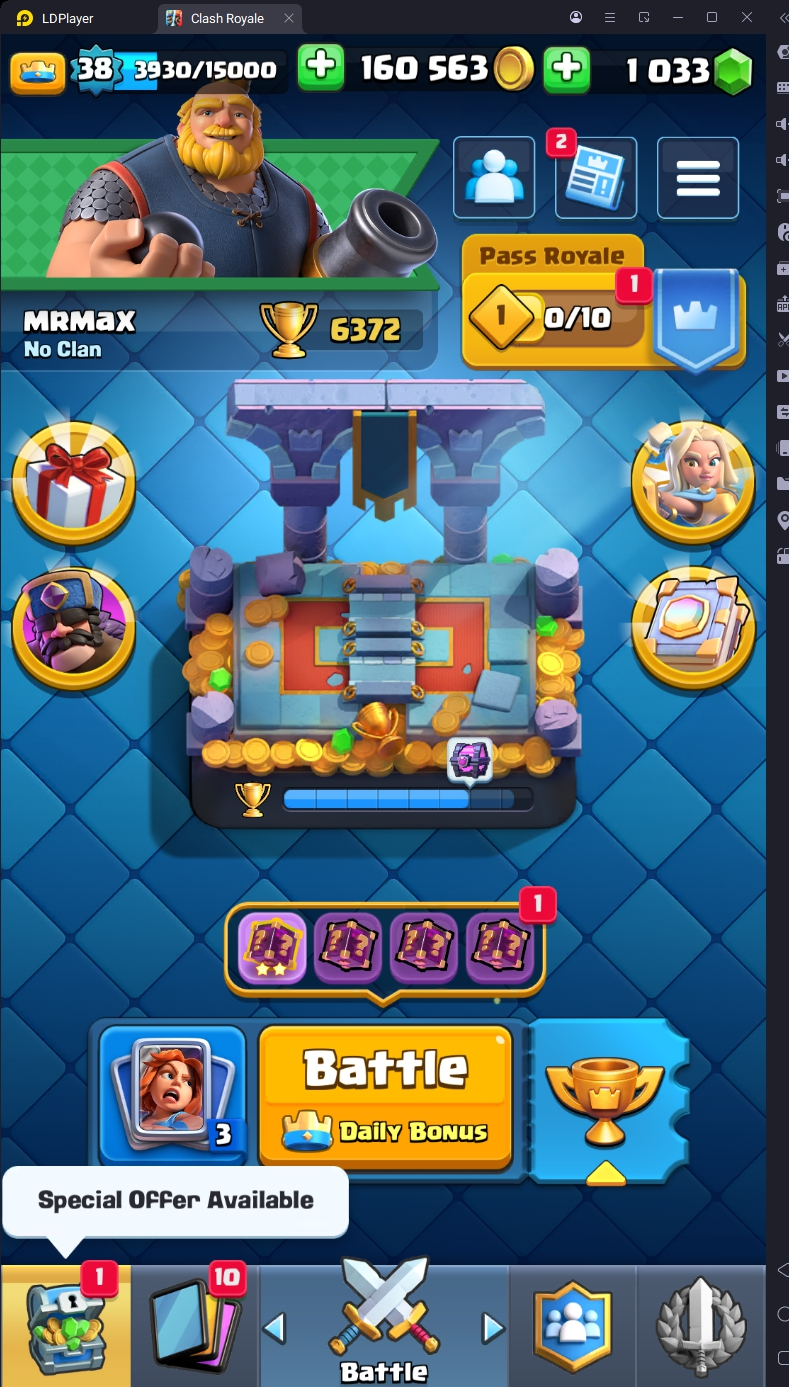Switch to the Clan social tab
Screen dimensions: 789x1387
click(571, 1326)
